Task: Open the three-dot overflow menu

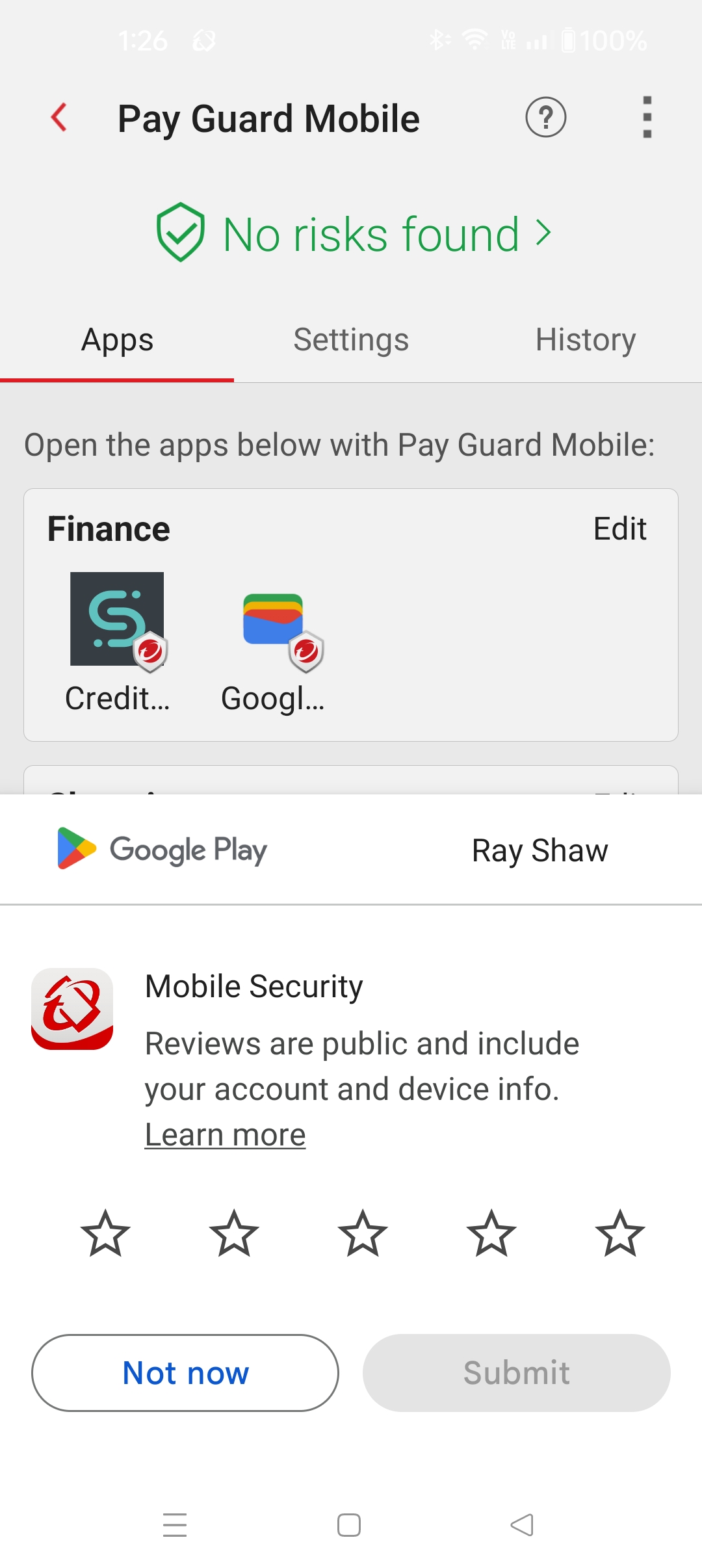Action: [x=647, y=118]
